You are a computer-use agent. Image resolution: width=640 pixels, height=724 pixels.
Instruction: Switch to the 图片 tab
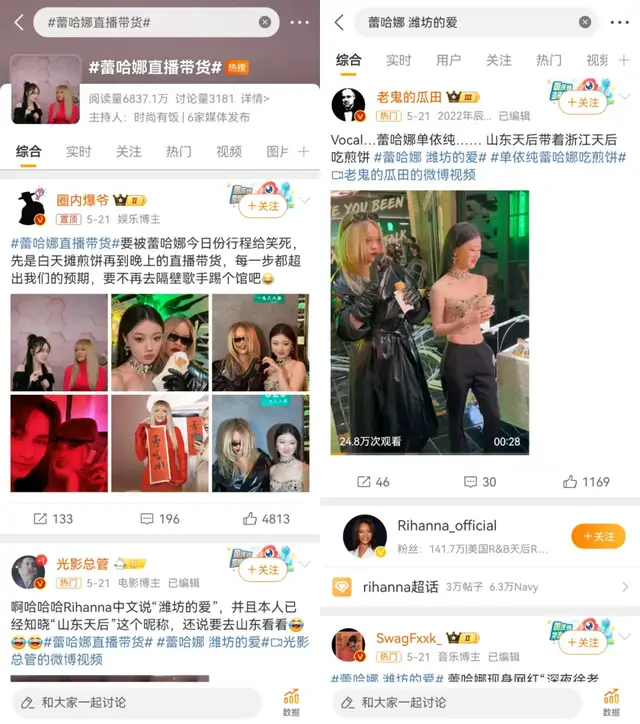[277, 152]
